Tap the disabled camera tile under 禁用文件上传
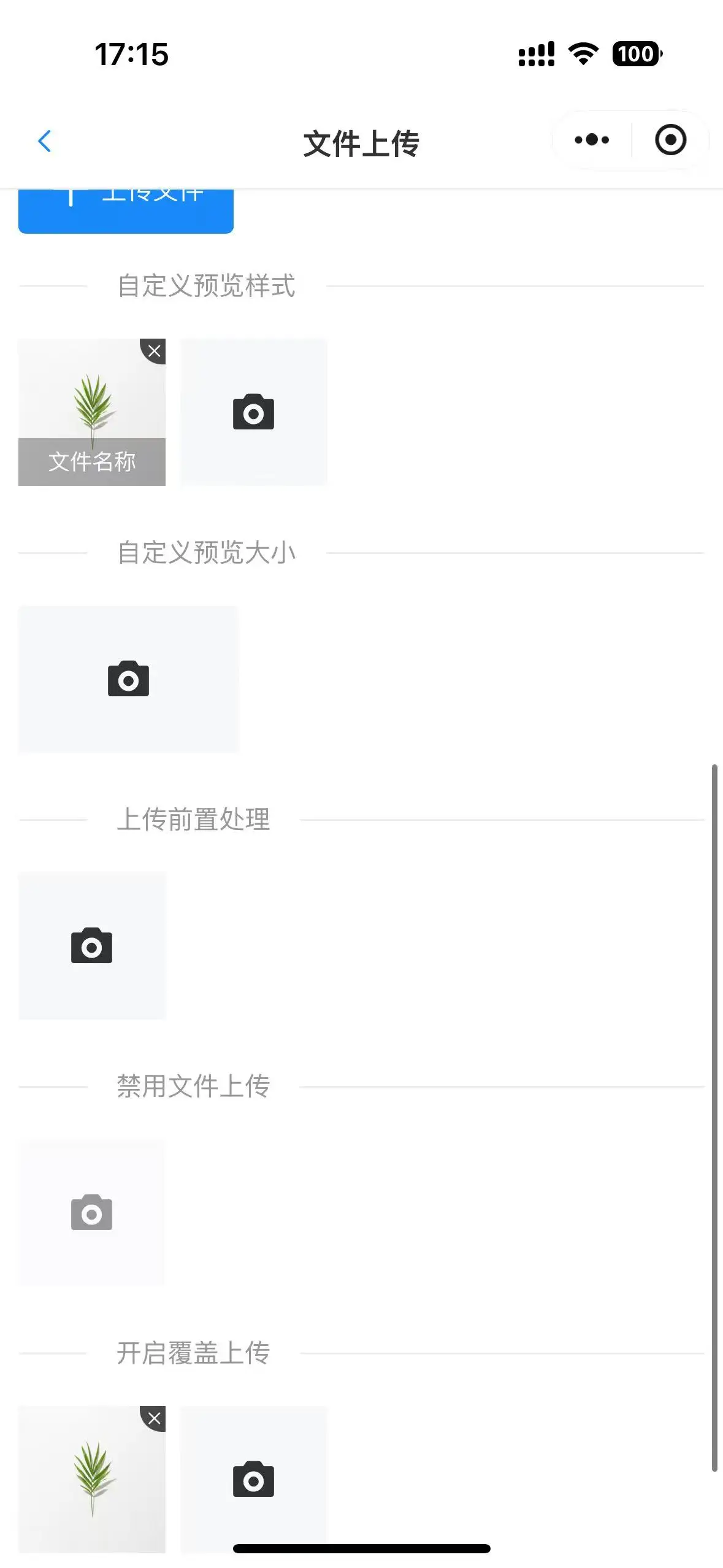 coord(92,1212)
